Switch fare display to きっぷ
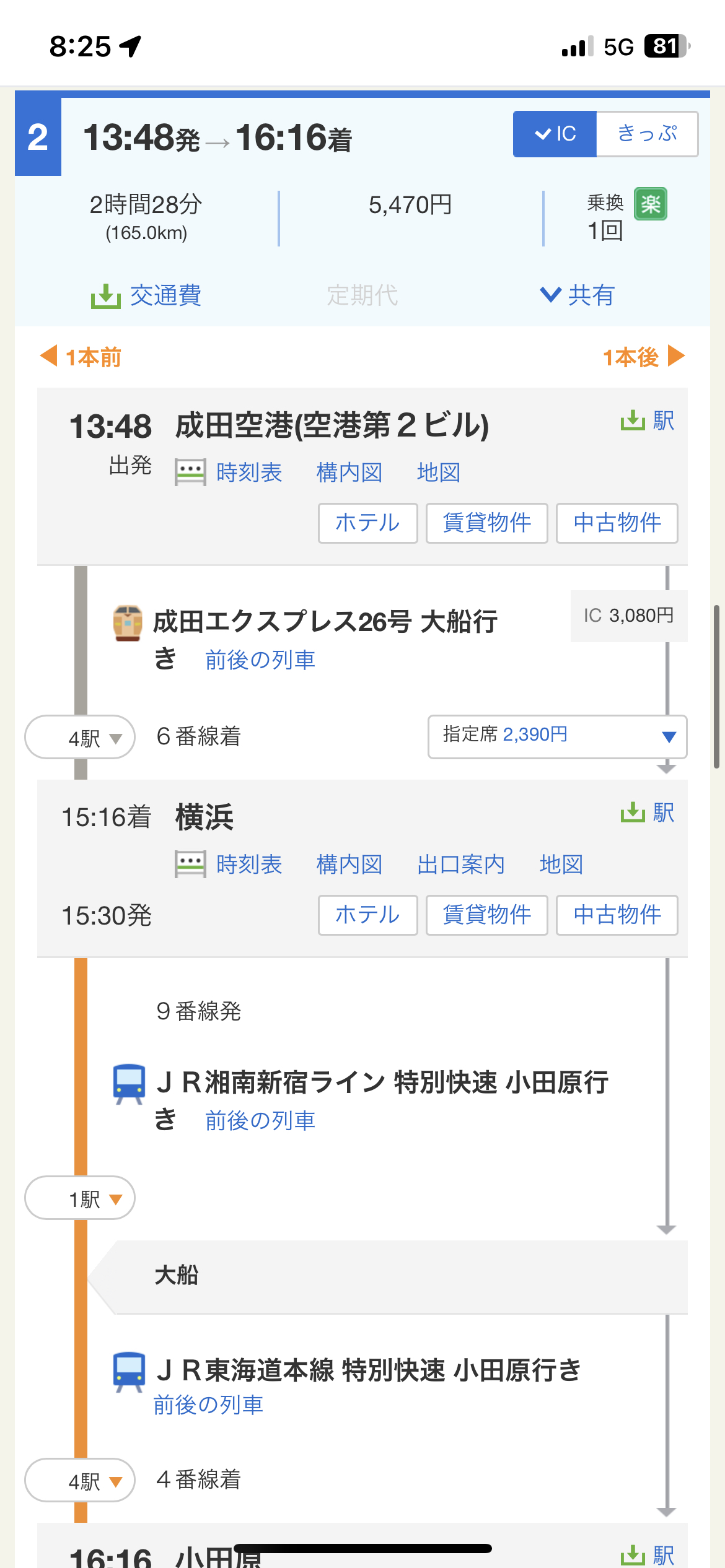Viewport: 725px width, 1568px height. (x=647, y=134)
